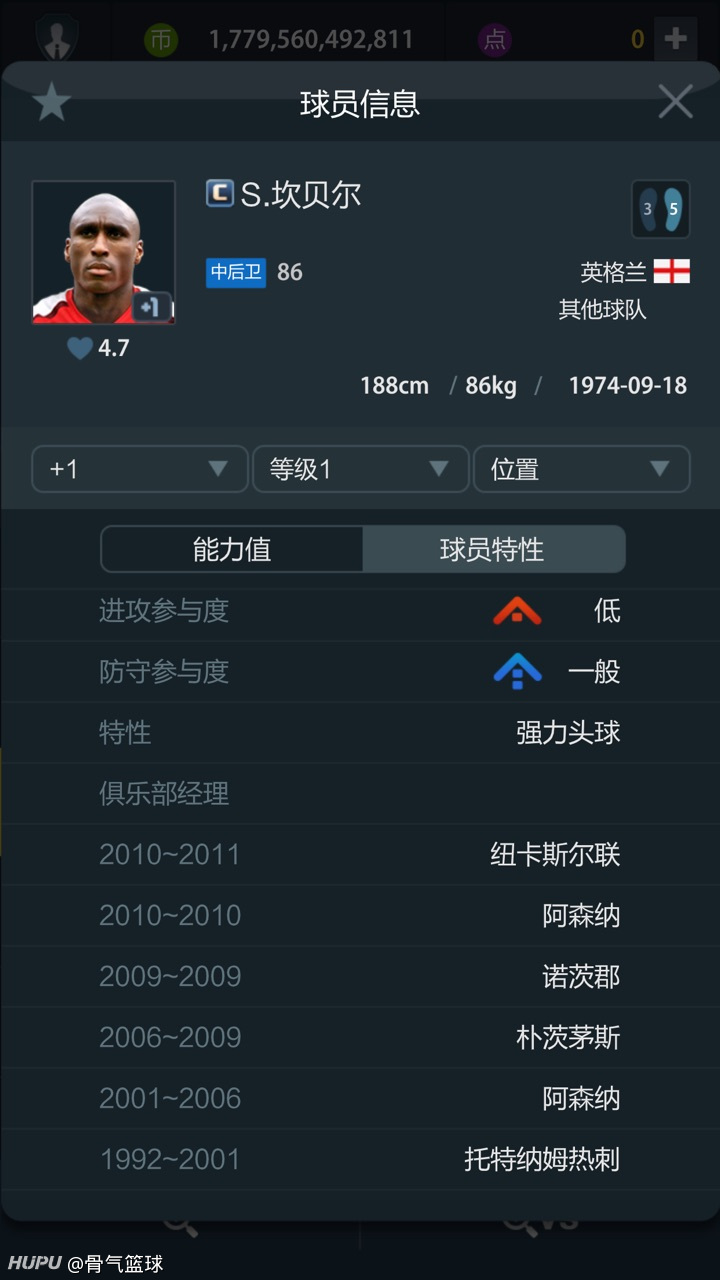
Task: Open the 位置 position dropdown
Action: pyautogui.click(x=581, y=469)
